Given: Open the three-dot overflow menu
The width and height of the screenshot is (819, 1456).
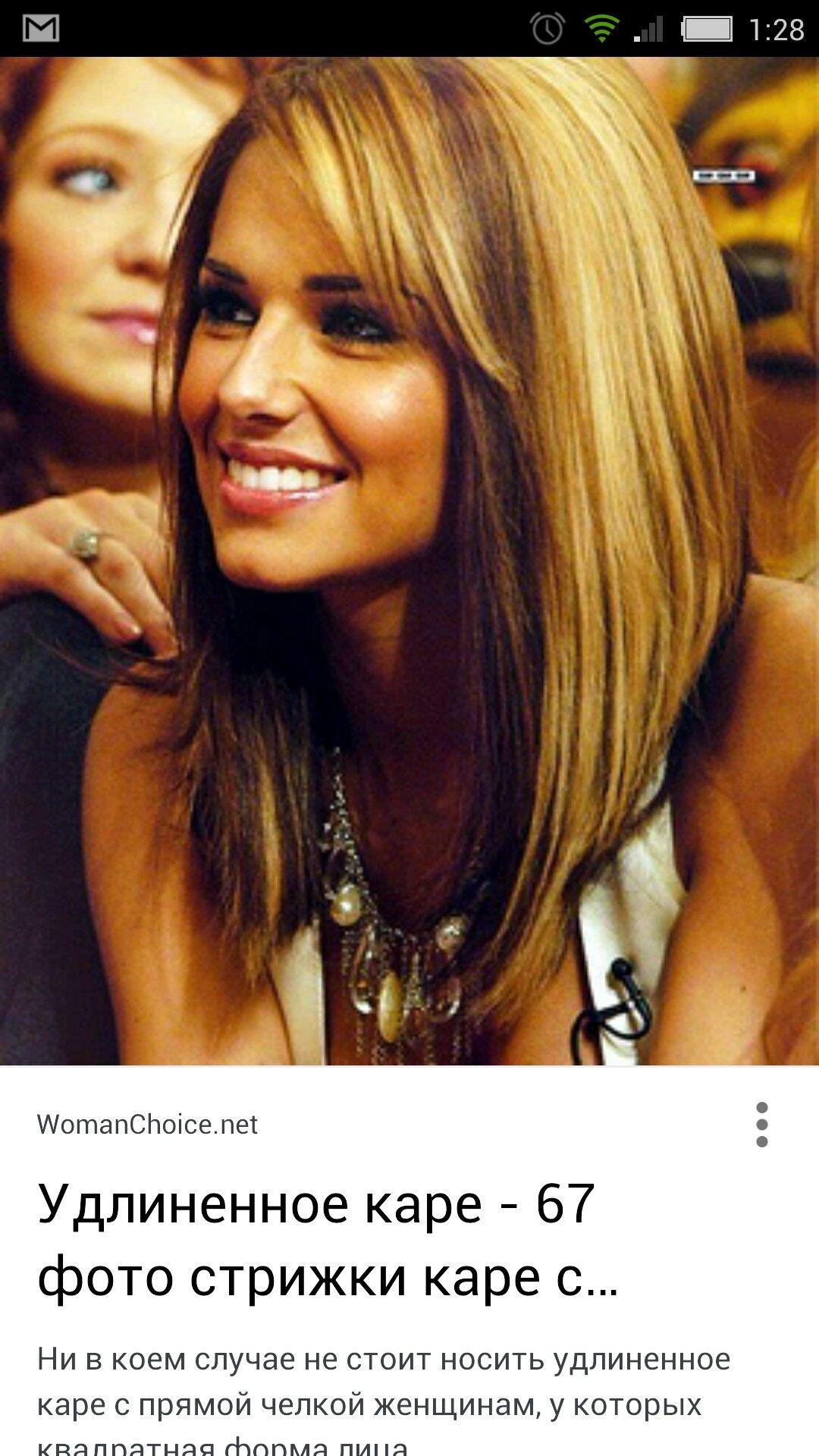Looking at the screenshot, I should (x=762, y=1125).
